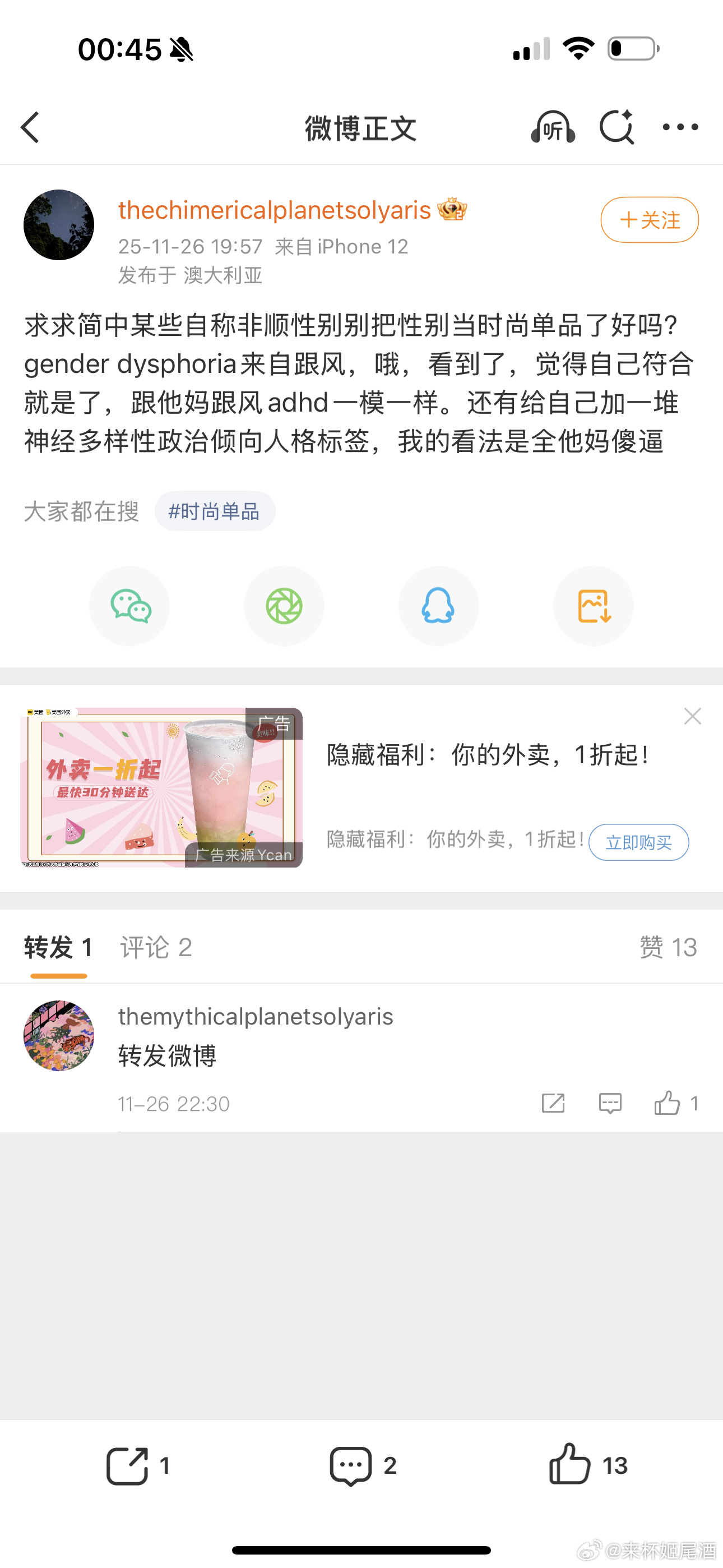Dismiss the takeout discount ad

[692, 717]
